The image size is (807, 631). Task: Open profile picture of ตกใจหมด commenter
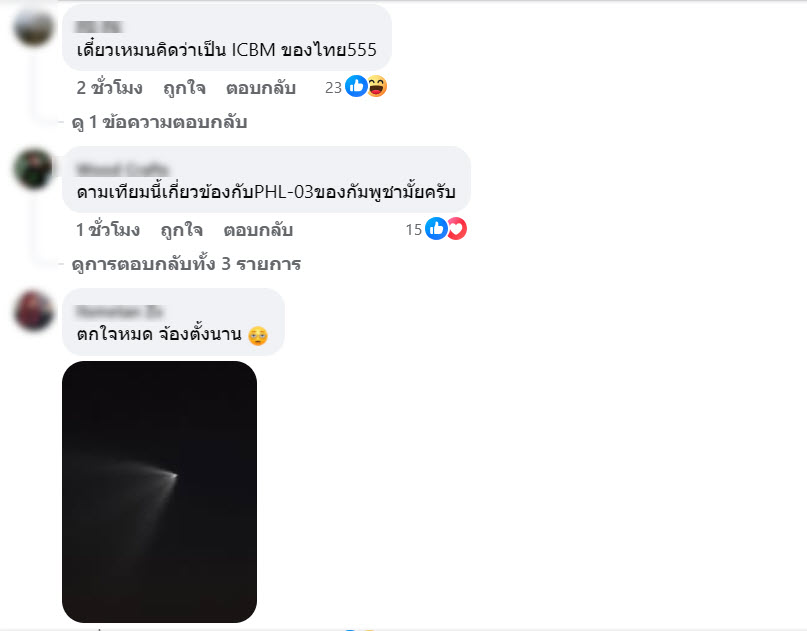pos(34,311)
